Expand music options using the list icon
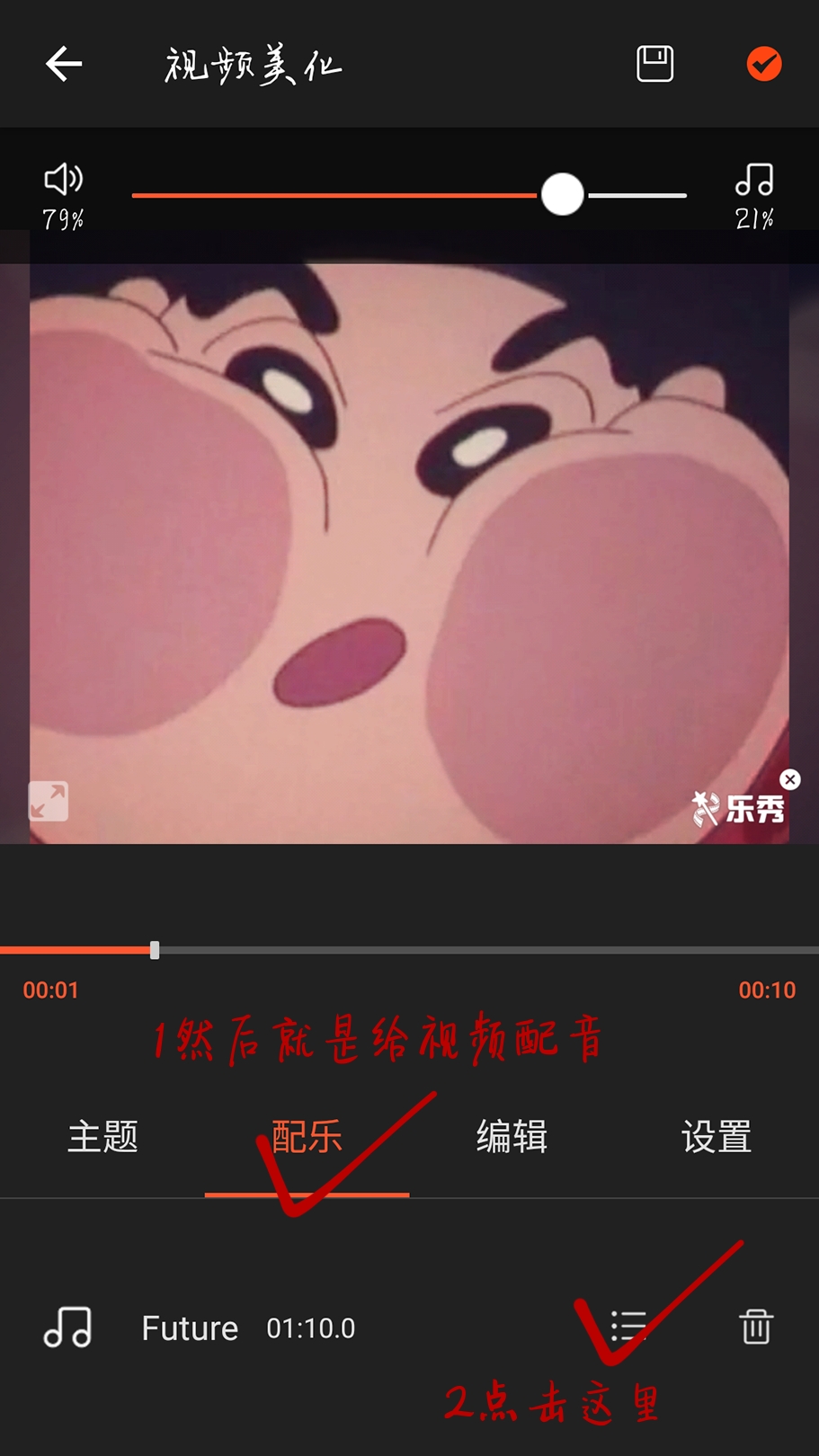This screenshot has width=819, height=1456. 630,1327
